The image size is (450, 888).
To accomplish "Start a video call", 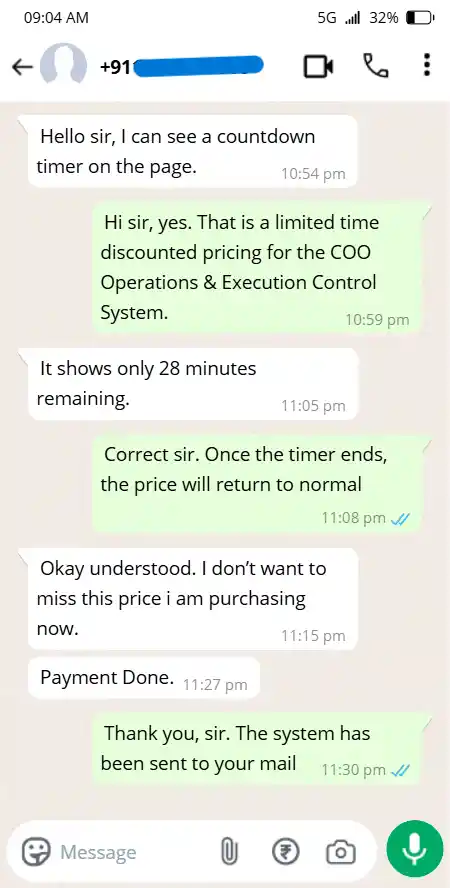I will pos(318,67).
